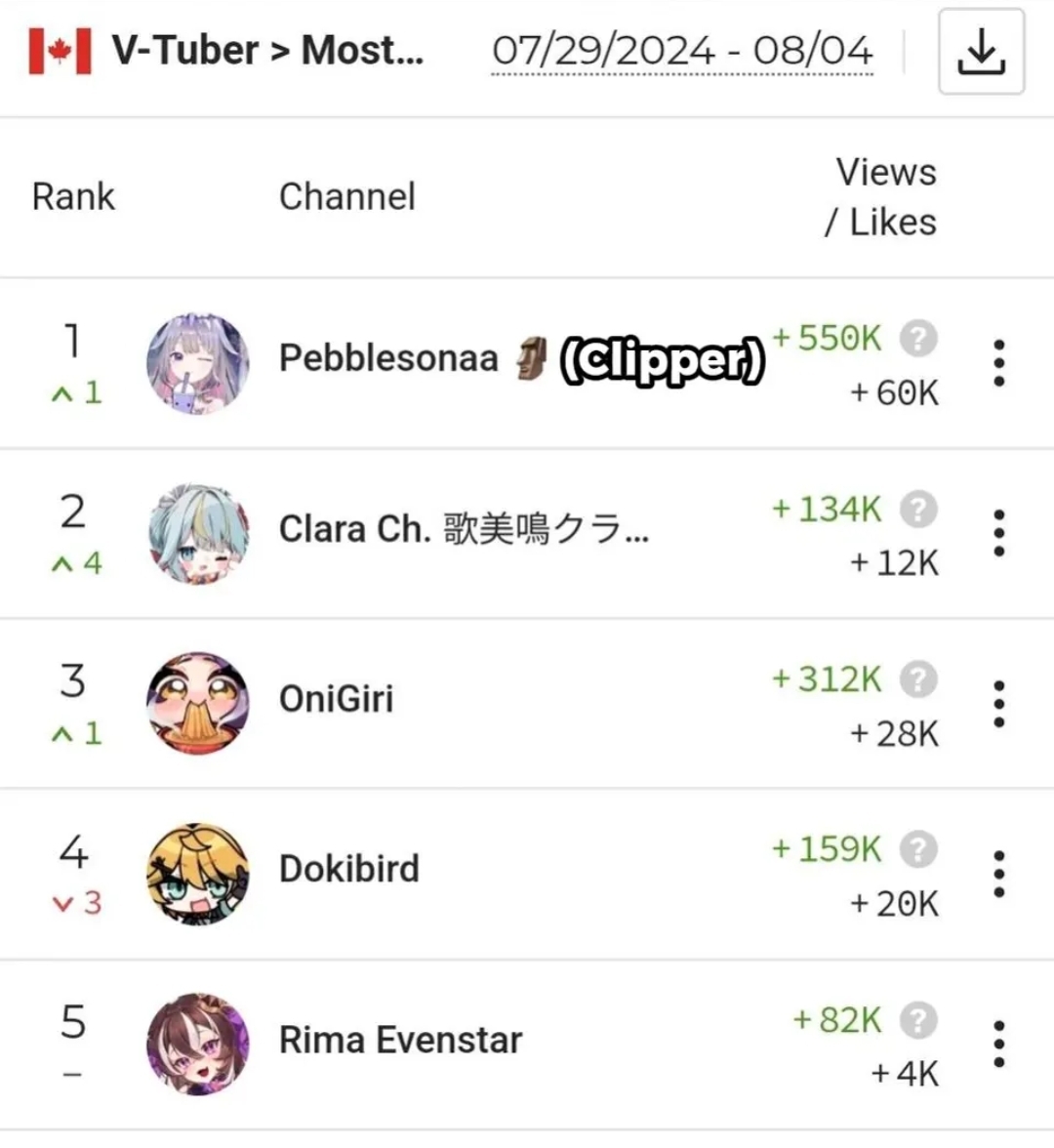Open the question mark next to +159K
This screenshot has height=1148, width=1054.
tap(918, 849)
